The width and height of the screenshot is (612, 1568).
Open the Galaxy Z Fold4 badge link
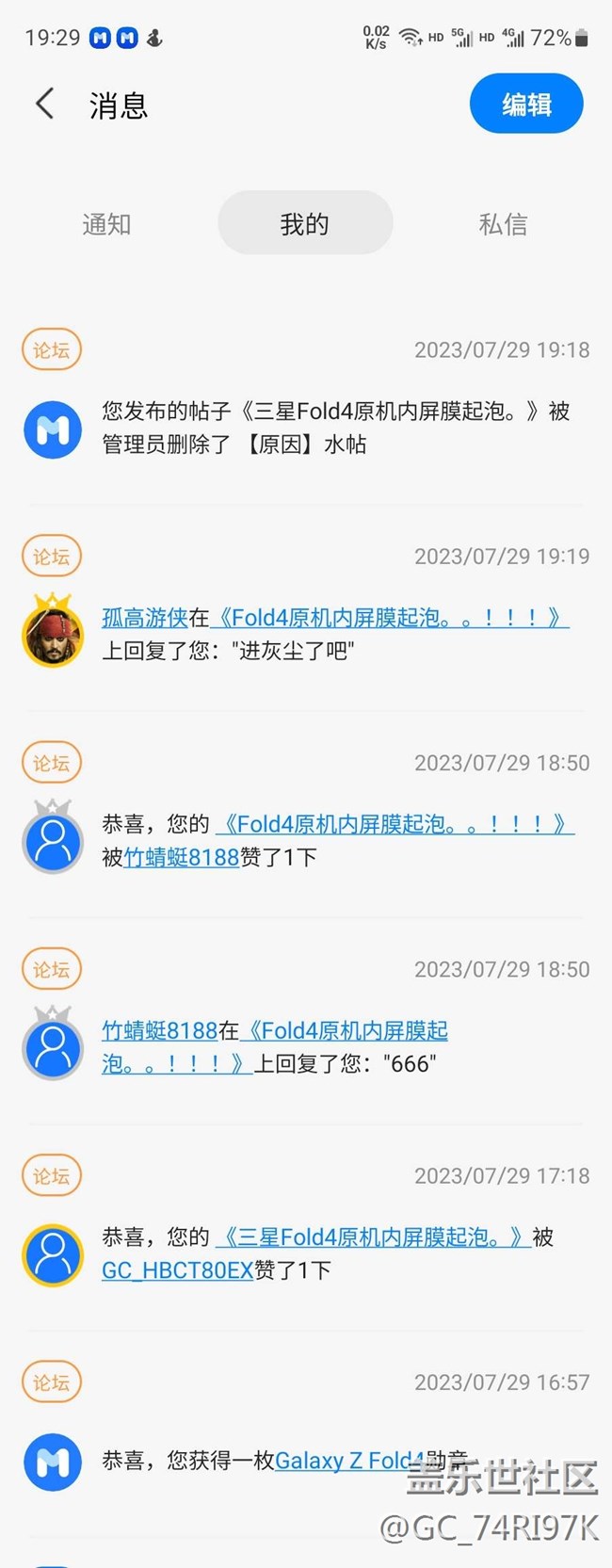pyautogui.click(x=348, y=1461)
